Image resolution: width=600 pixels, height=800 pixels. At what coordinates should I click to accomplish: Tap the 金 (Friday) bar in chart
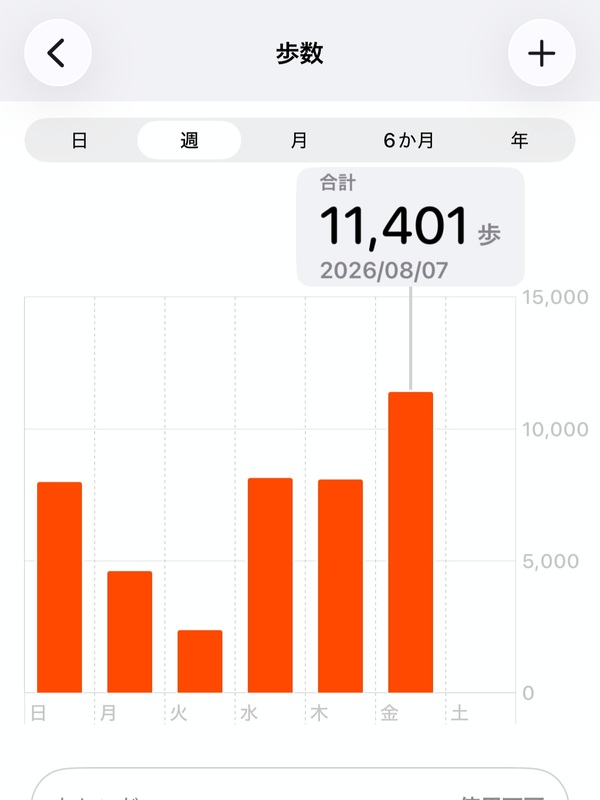pos(411,542)
